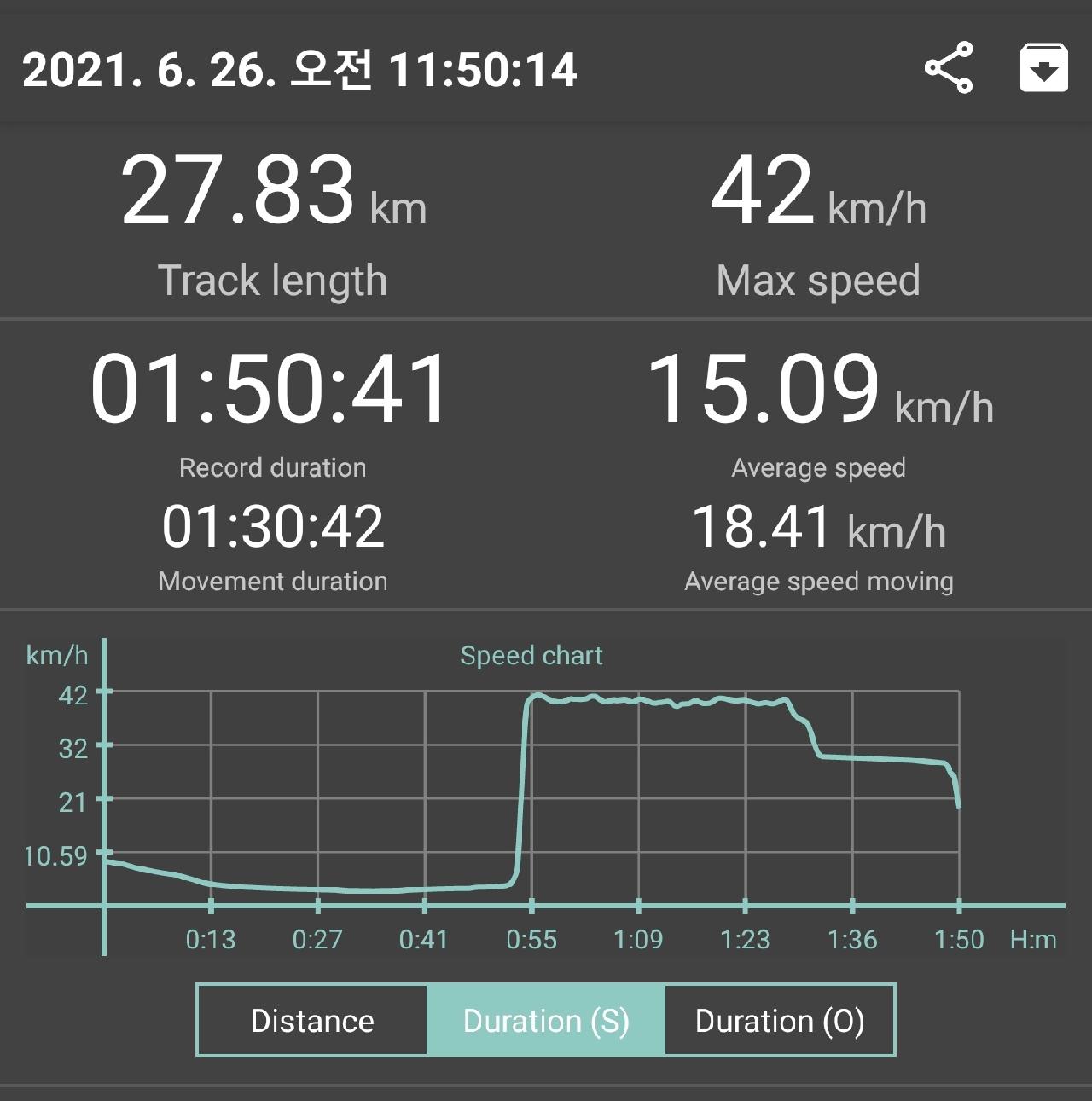Switch chart to Distance view
The height and width of the screenshot is (1101, 1092).
coord(312,1020)
